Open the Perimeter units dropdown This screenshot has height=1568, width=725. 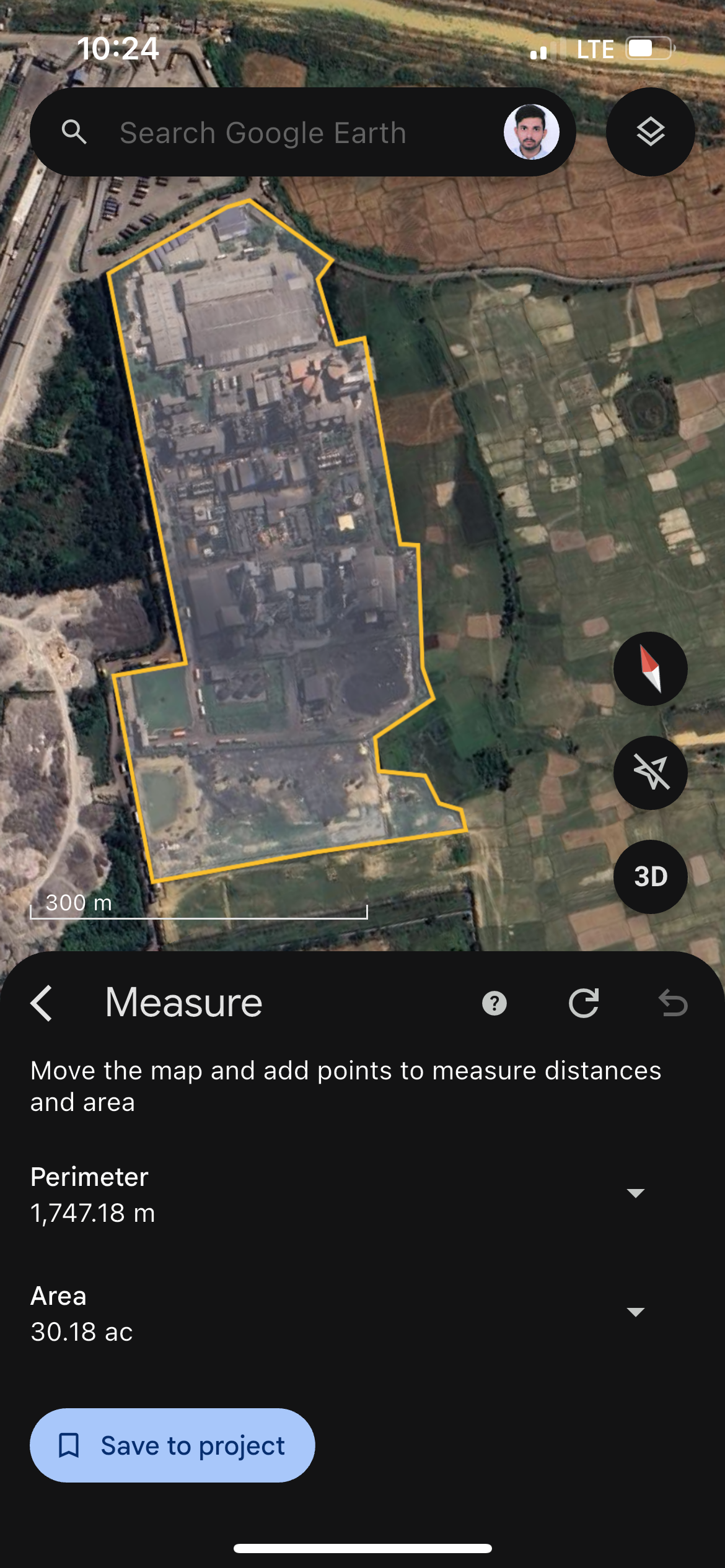pos(636,1193)
